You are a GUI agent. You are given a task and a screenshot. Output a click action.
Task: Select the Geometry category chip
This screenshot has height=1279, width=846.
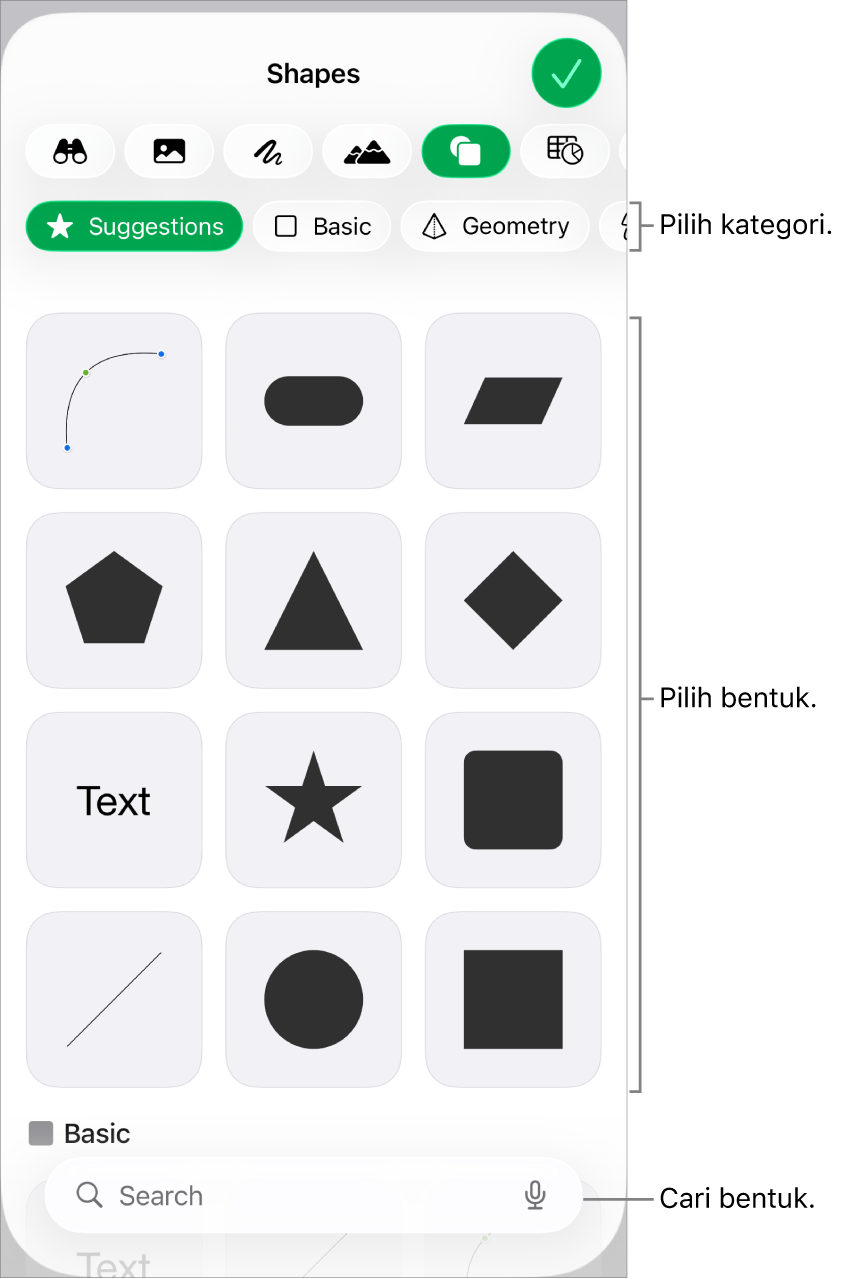pos(495,227)
